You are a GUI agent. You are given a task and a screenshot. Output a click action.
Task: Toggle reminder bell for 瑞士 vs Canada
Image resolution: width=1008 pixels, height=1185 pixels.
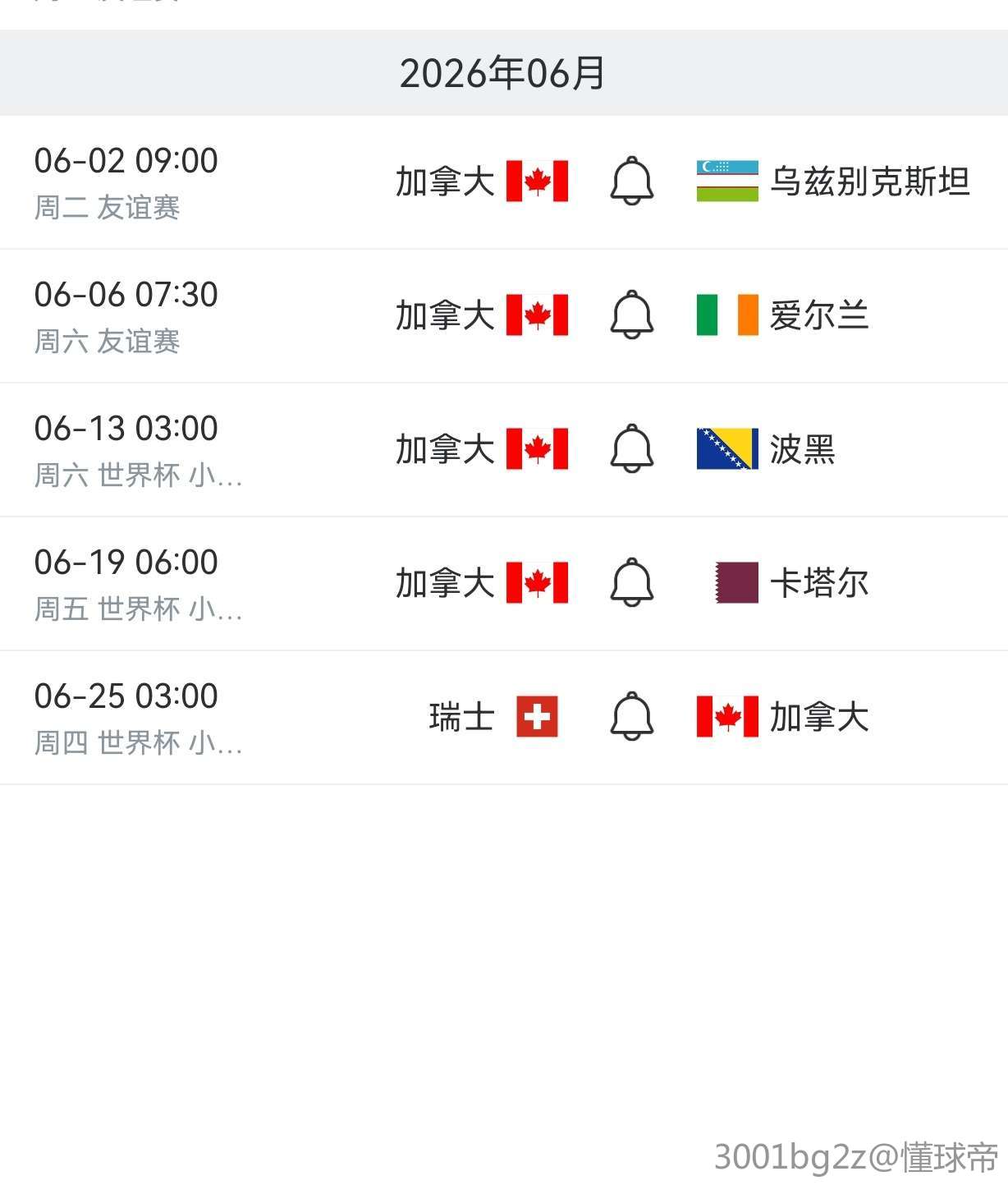632,717
